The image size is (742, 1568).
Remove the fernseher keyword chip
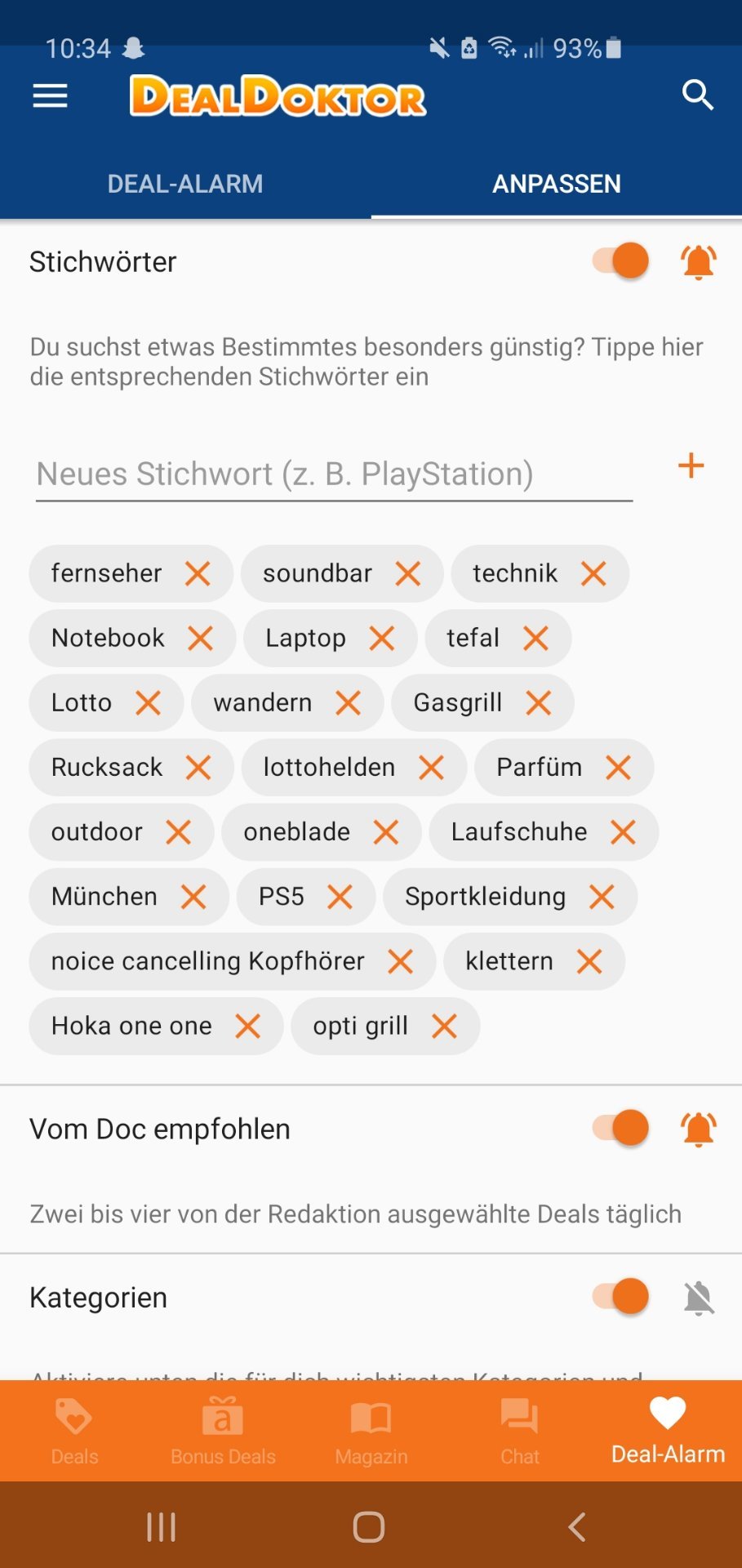(x=198, y=573)
